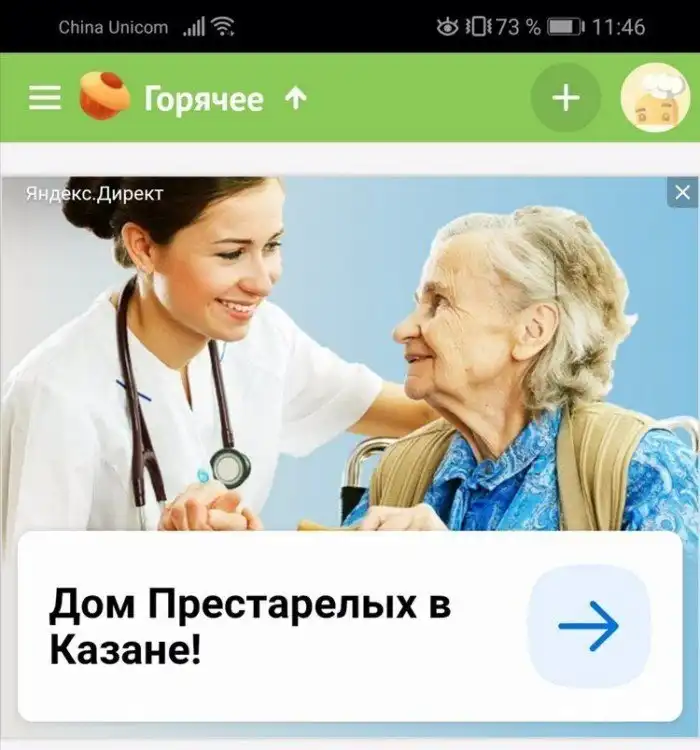700x750 pixels.
Task: Close the Яндекс.Директ ad banner
Action: click(x=682, y=192)
